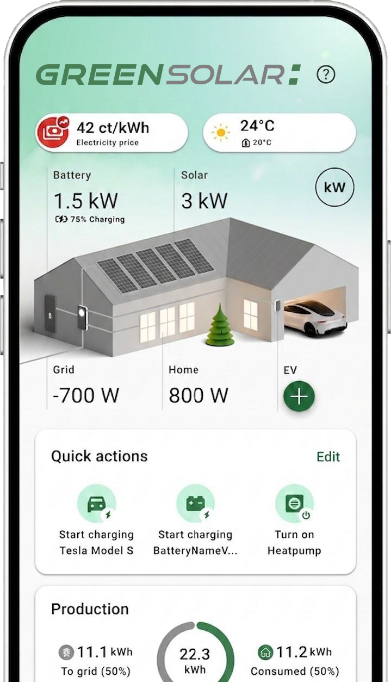
Task: Start charging the BatteryNameV... battery
Action: point(195,520)
